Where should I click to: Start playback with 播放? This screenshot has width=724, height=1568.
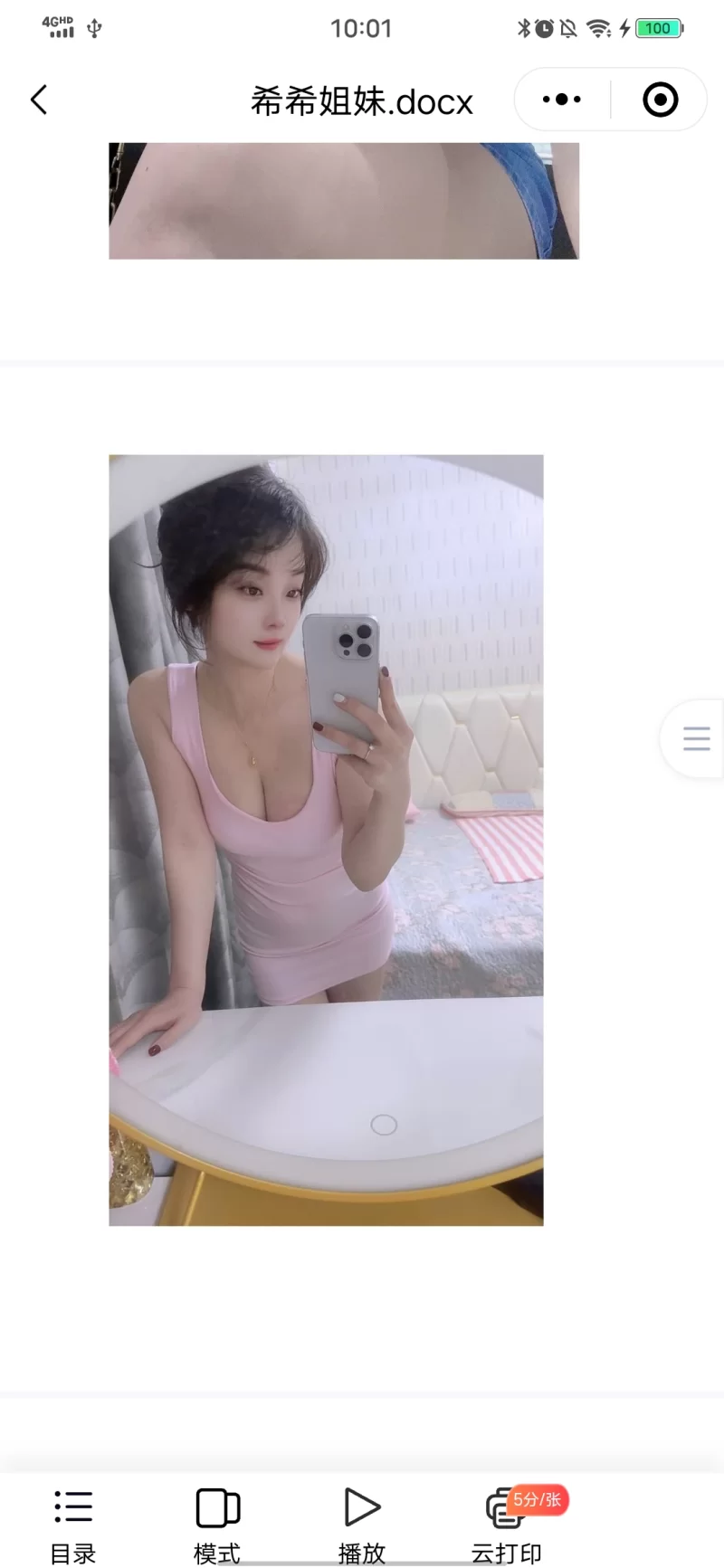coord(362,1524)
